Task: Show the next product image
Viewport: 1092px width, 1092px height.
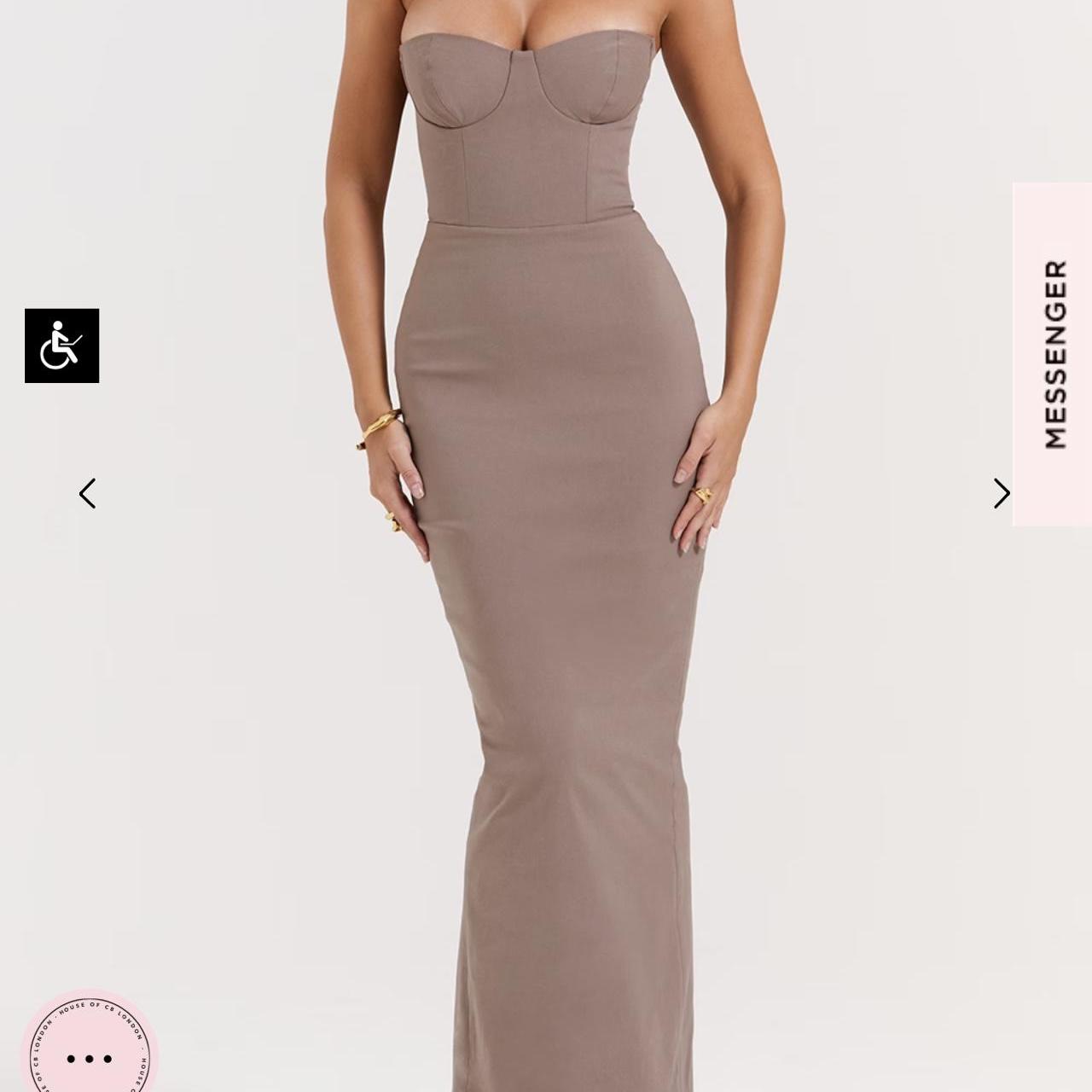Action: (x=1002, y=493)
